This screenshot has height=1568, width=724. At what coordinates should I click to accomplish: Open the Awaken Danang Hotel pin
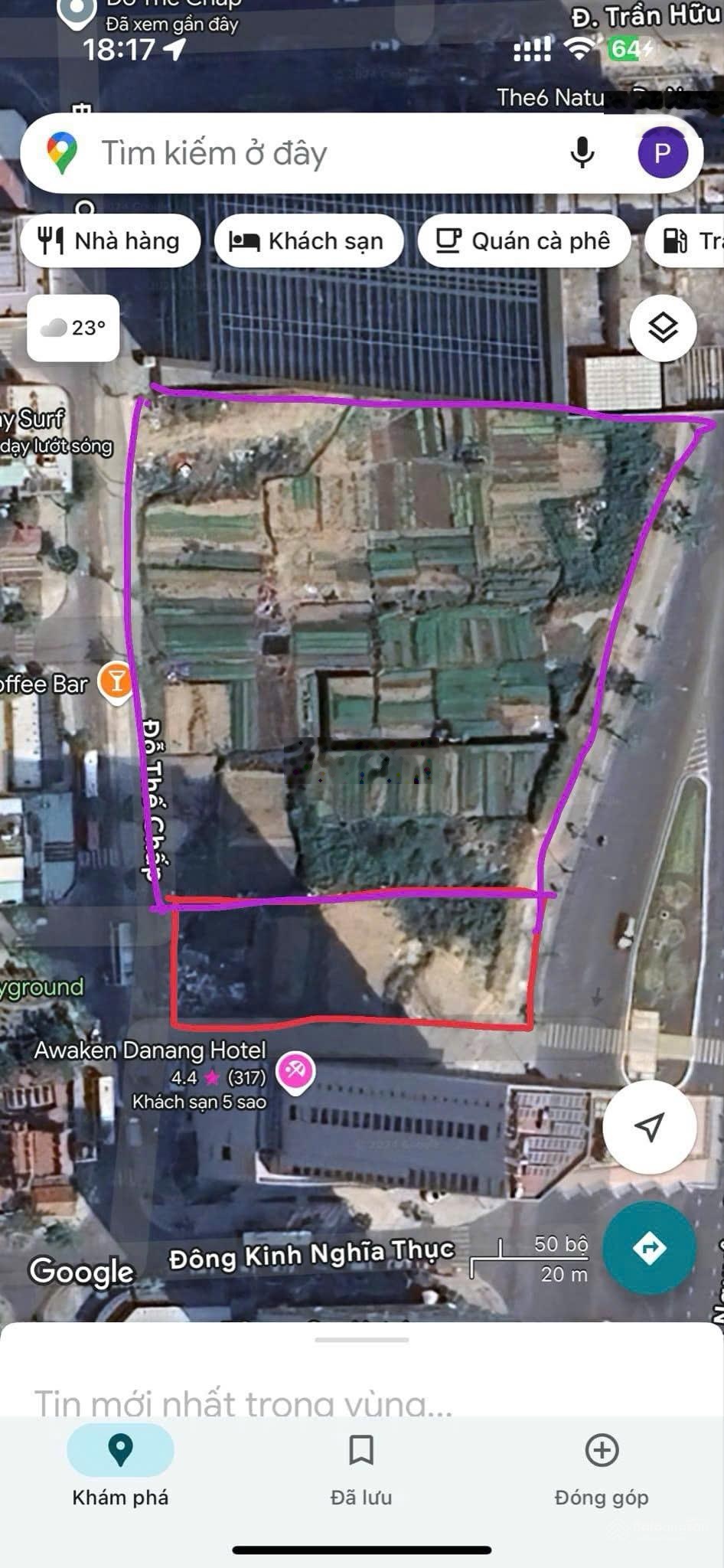pyautogui.click(x=295, y=1071)
